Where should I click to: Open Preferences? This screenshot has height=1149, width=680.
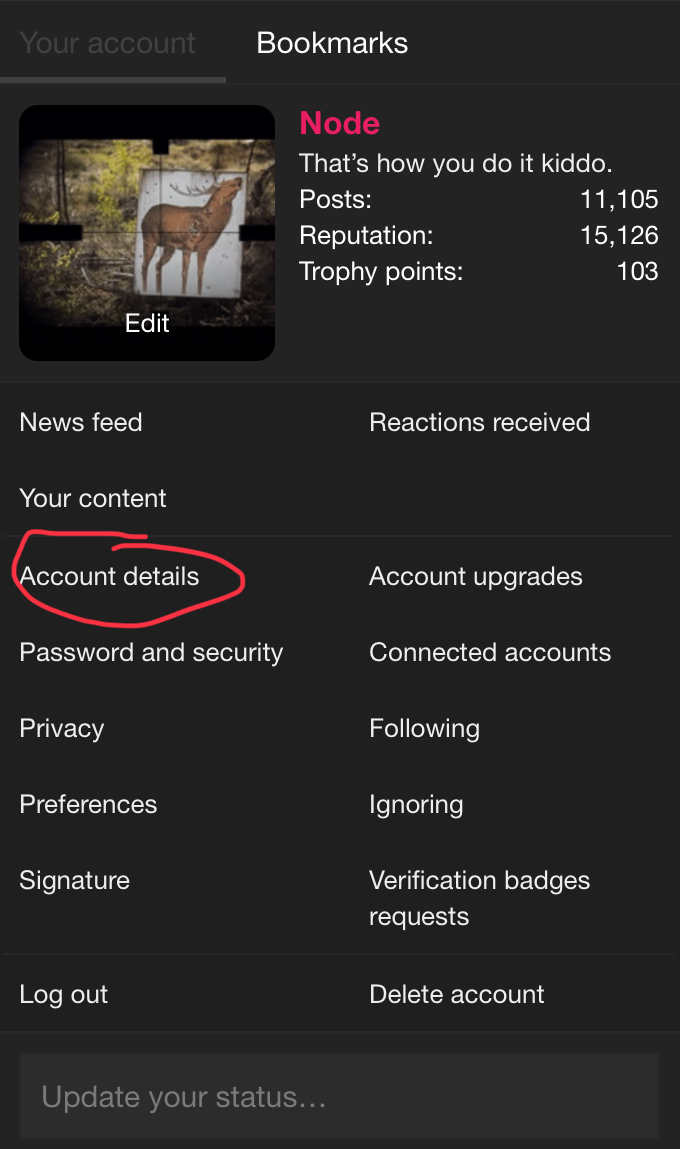(x=88, y=804)
